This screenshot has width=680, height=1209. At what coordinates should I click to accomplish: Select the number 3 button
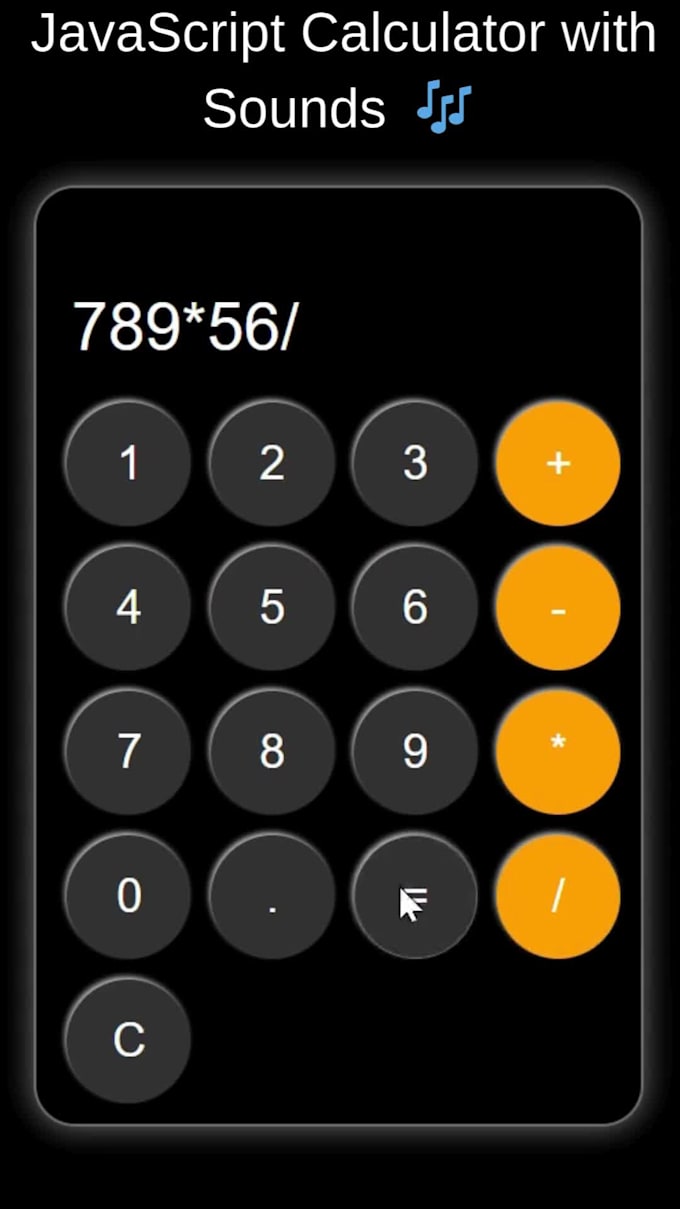pyautogui.click(x=415, y=463)
